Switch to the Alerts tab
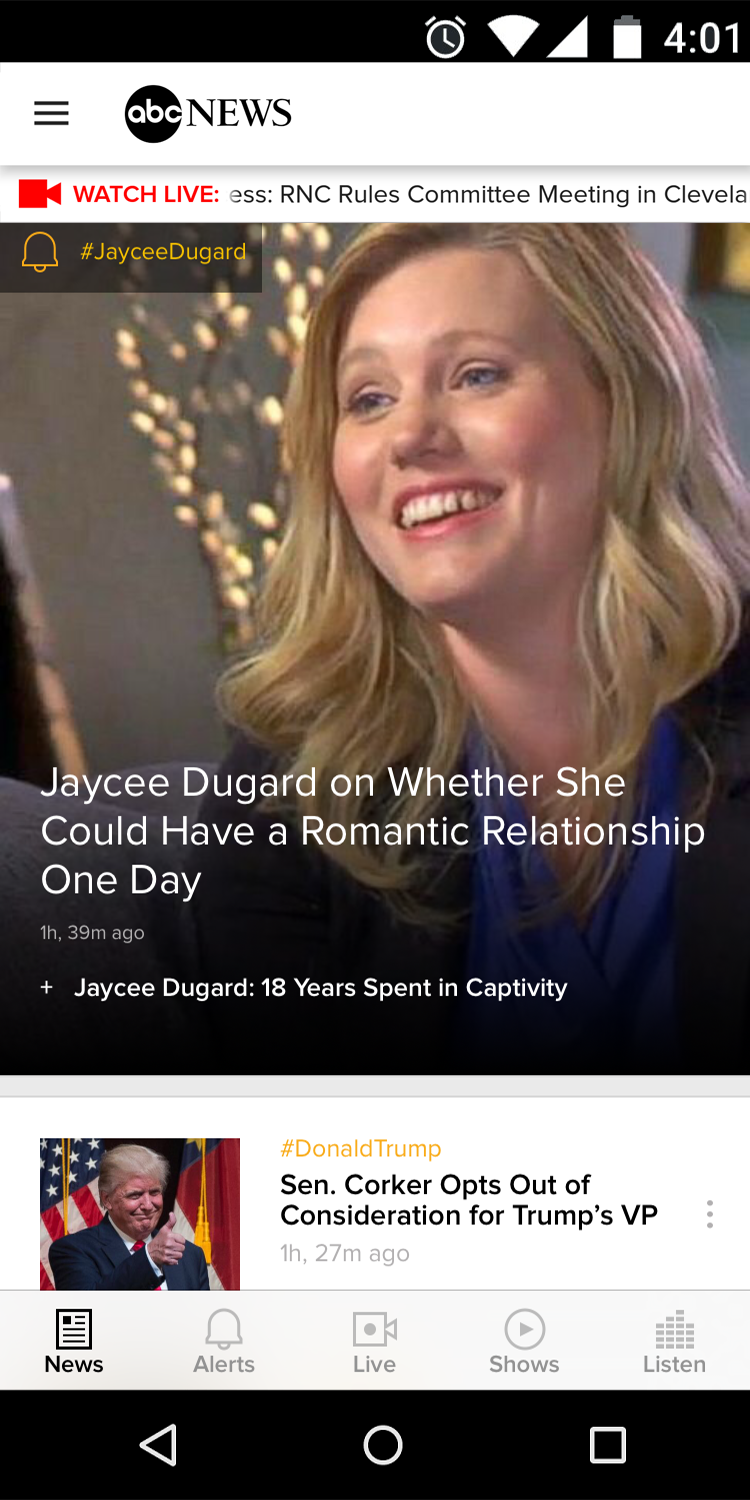The height and width of the screenshot is (1500, 750). [x=224, y=1342]
